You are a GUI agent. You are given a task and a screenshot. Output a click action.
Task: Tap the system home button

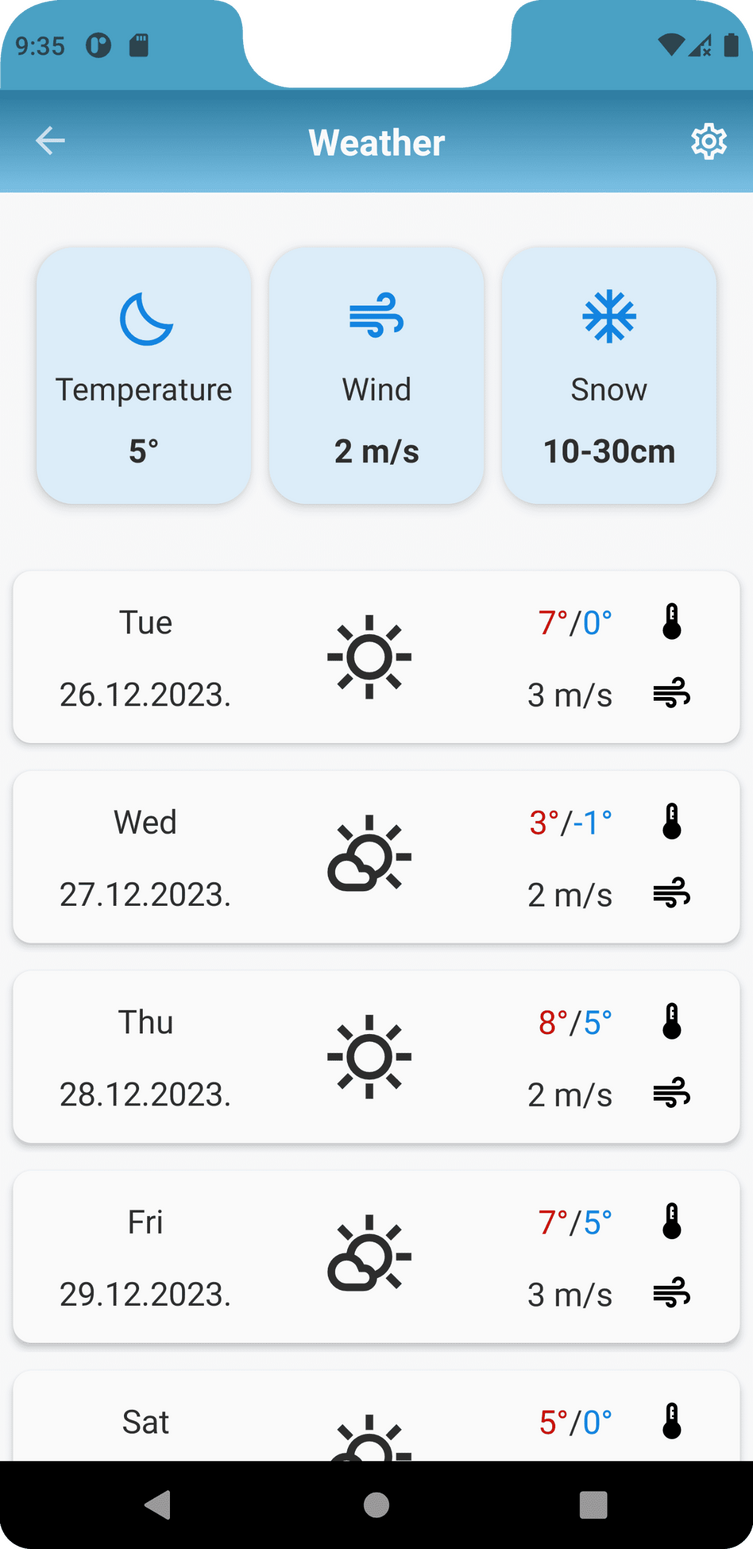click(376, 1504)
